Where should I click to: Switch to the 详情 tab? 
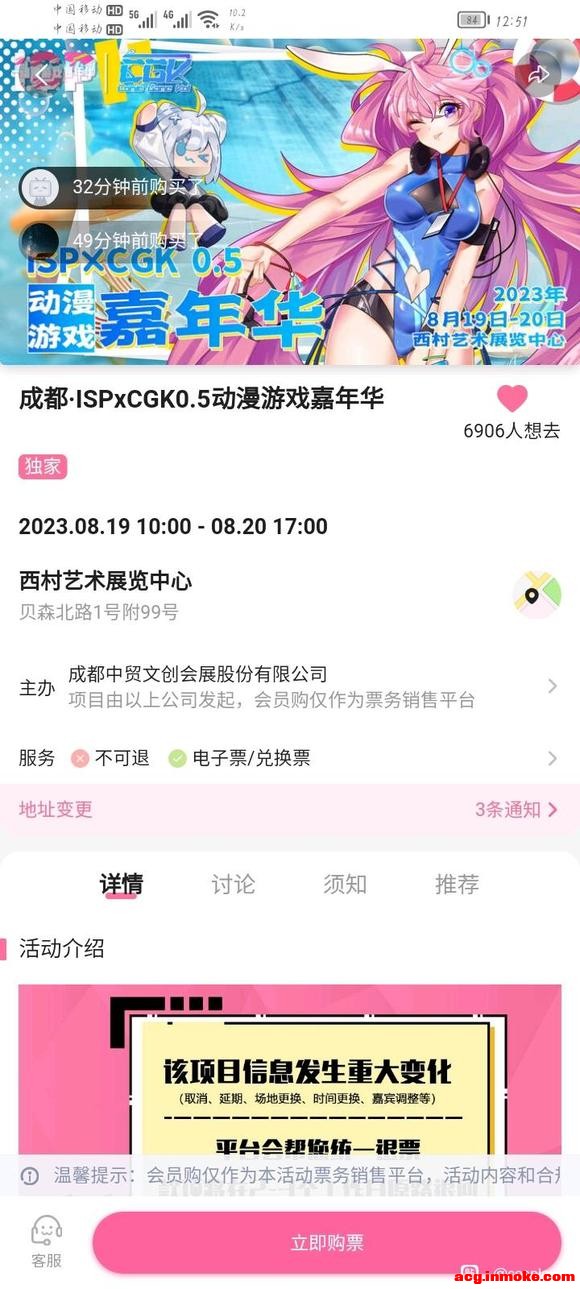coord(121,884)
